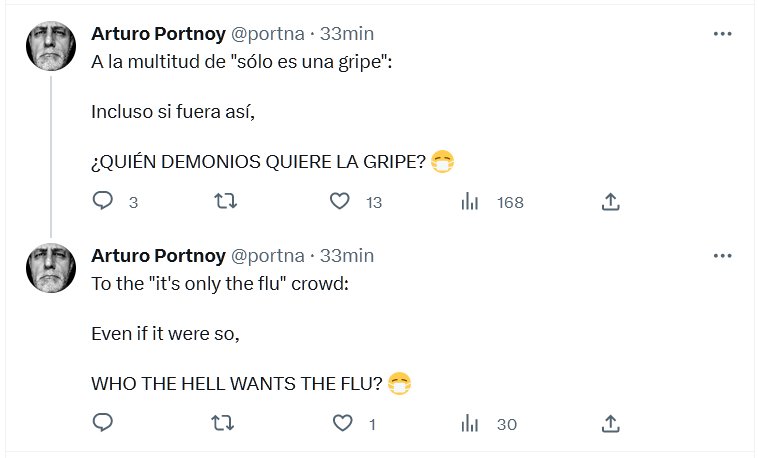
Task: Open overflow menu on the English tweet
Action: tap(722, 256)
